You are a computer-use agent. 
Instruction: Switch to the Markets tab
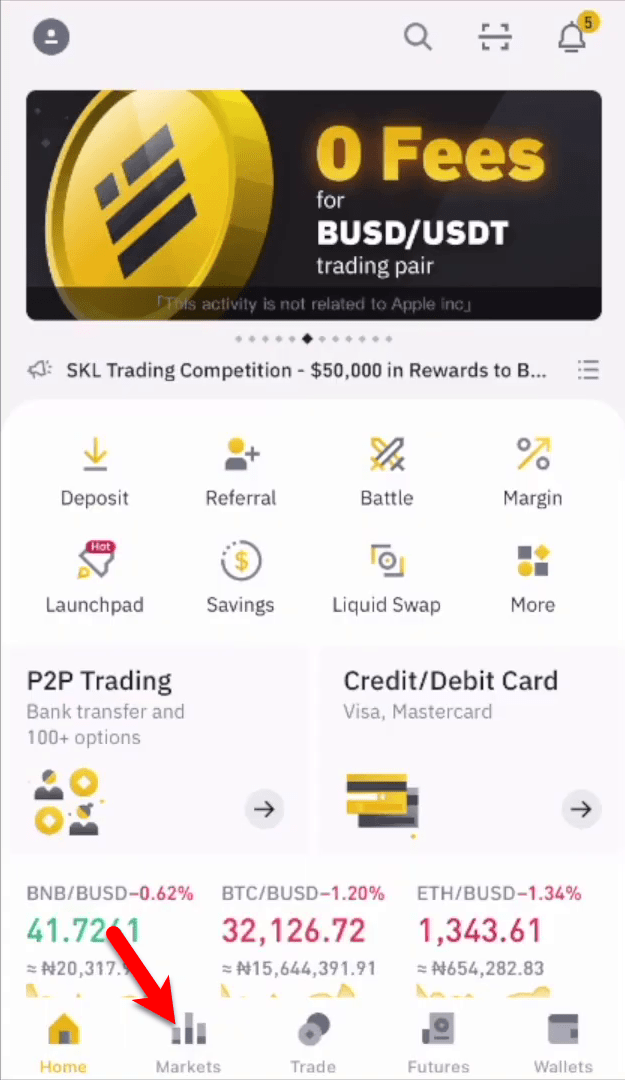pos(188,1043)
